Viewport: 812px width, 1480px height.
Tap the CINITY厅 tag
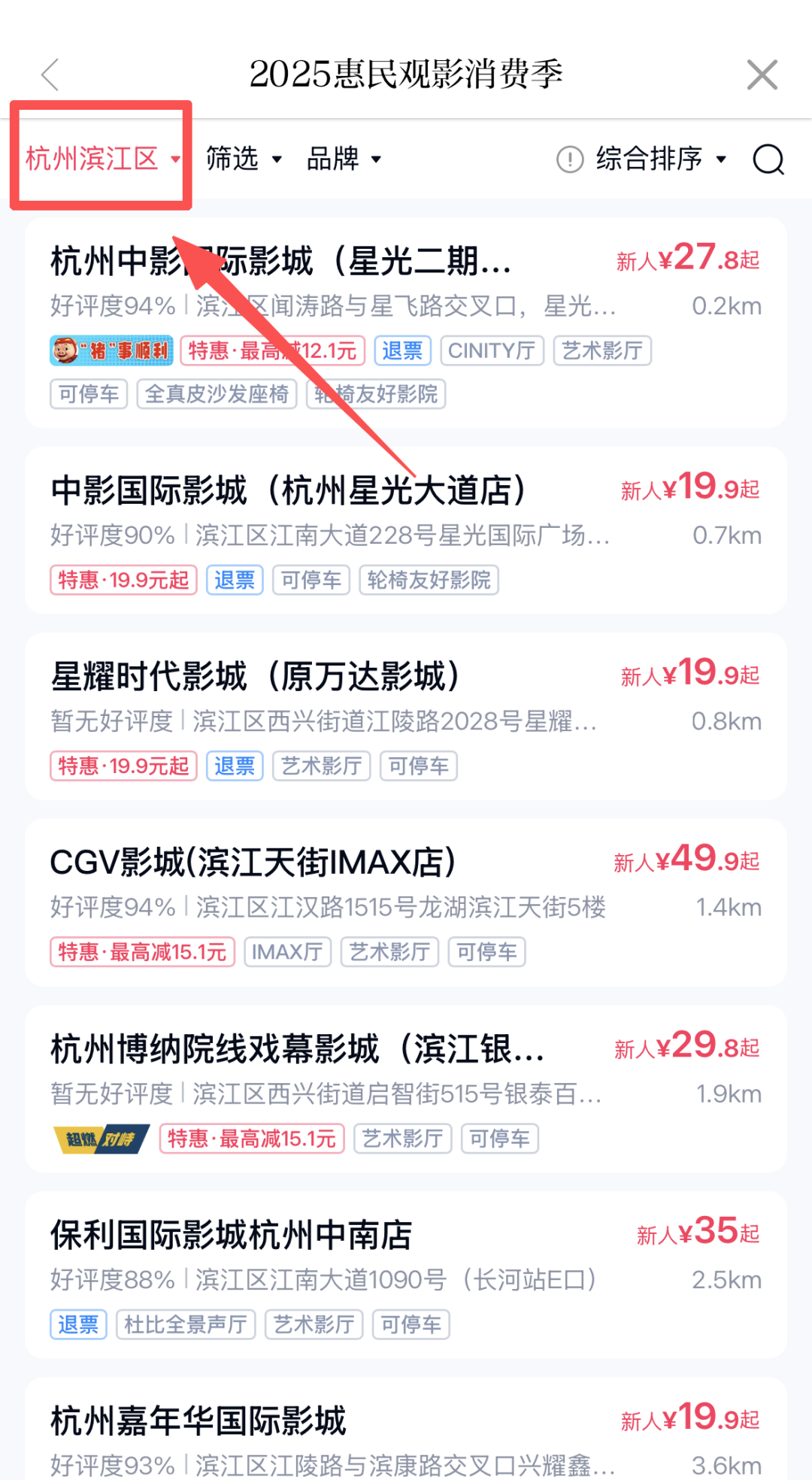[491, 350]
